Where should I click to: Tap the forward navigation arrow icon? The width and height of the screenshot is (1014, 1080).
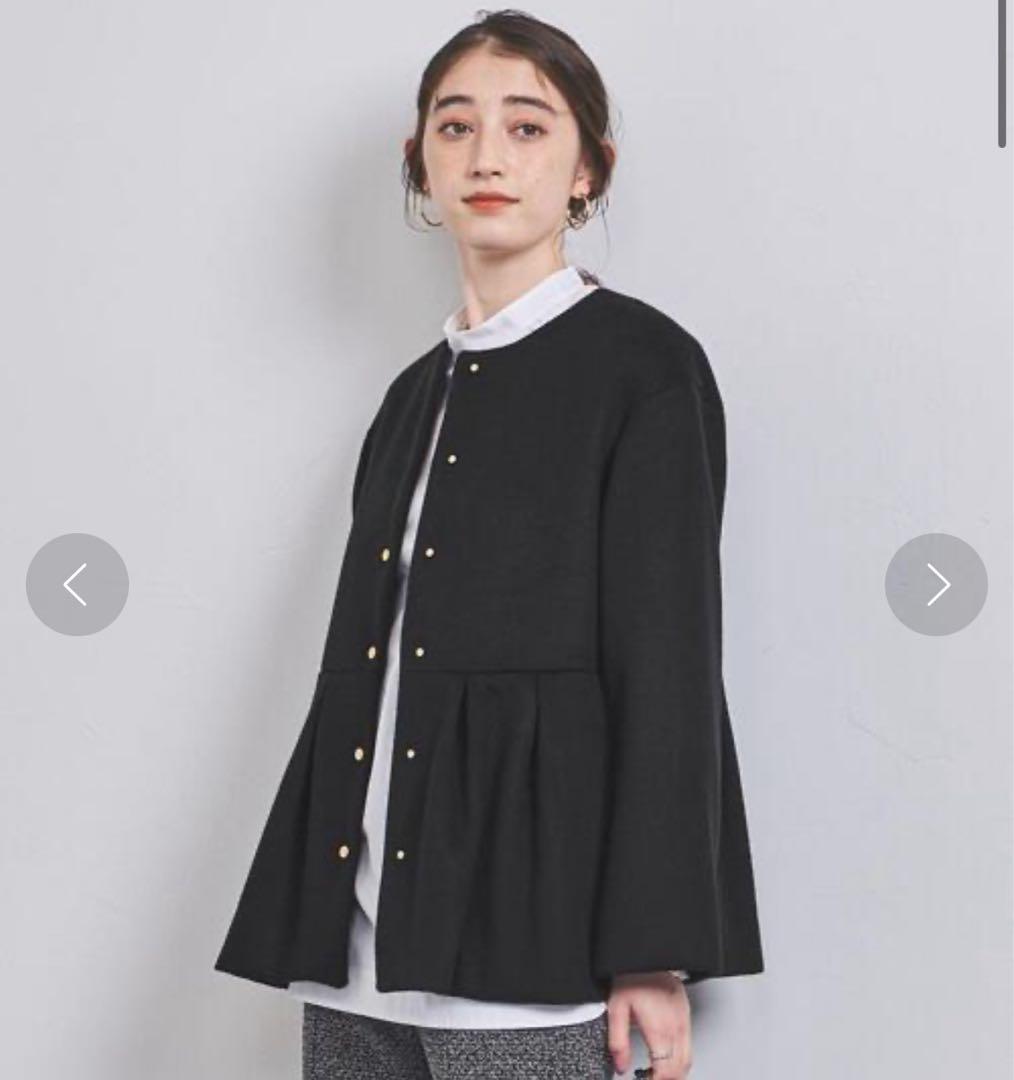click(x=936, y=584)
